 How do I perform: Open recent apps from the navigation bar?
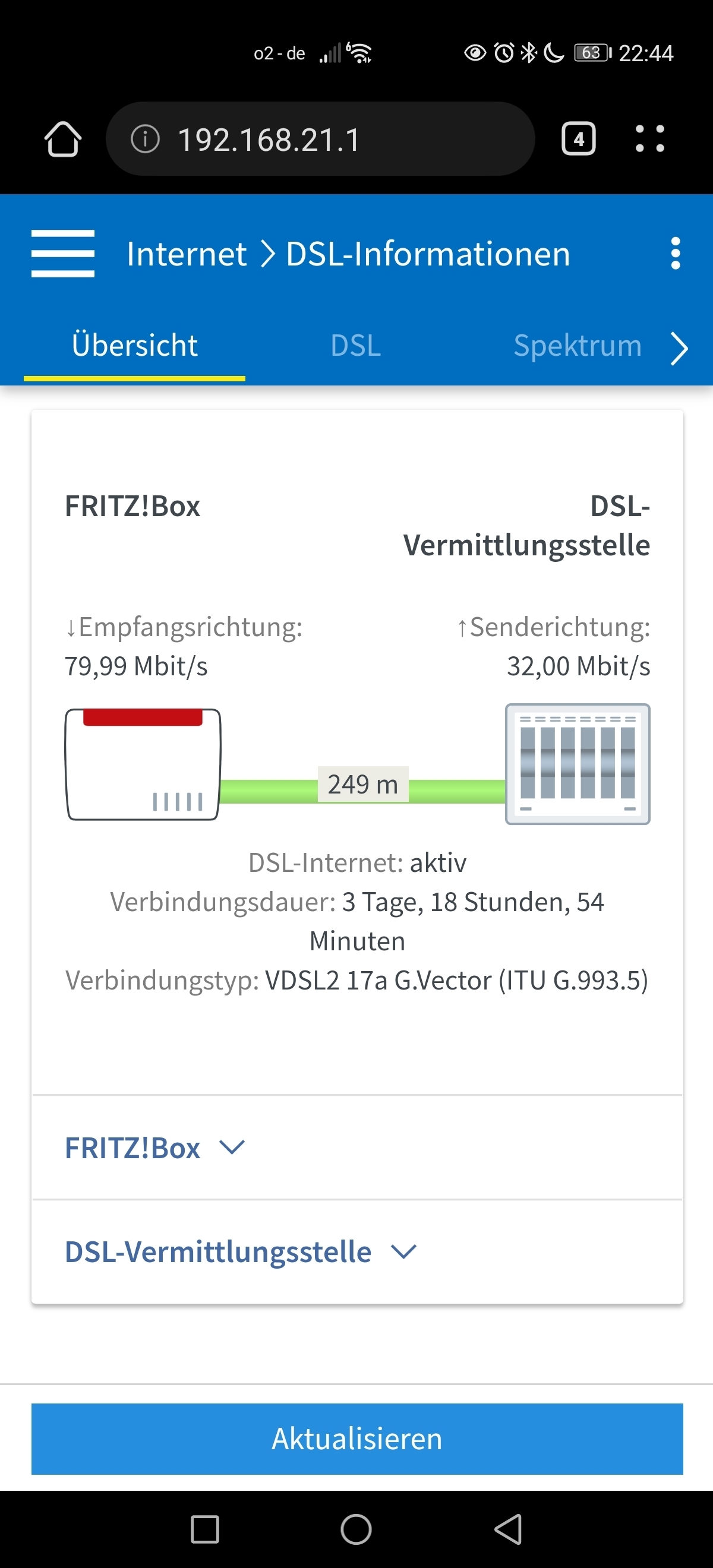204,1529
